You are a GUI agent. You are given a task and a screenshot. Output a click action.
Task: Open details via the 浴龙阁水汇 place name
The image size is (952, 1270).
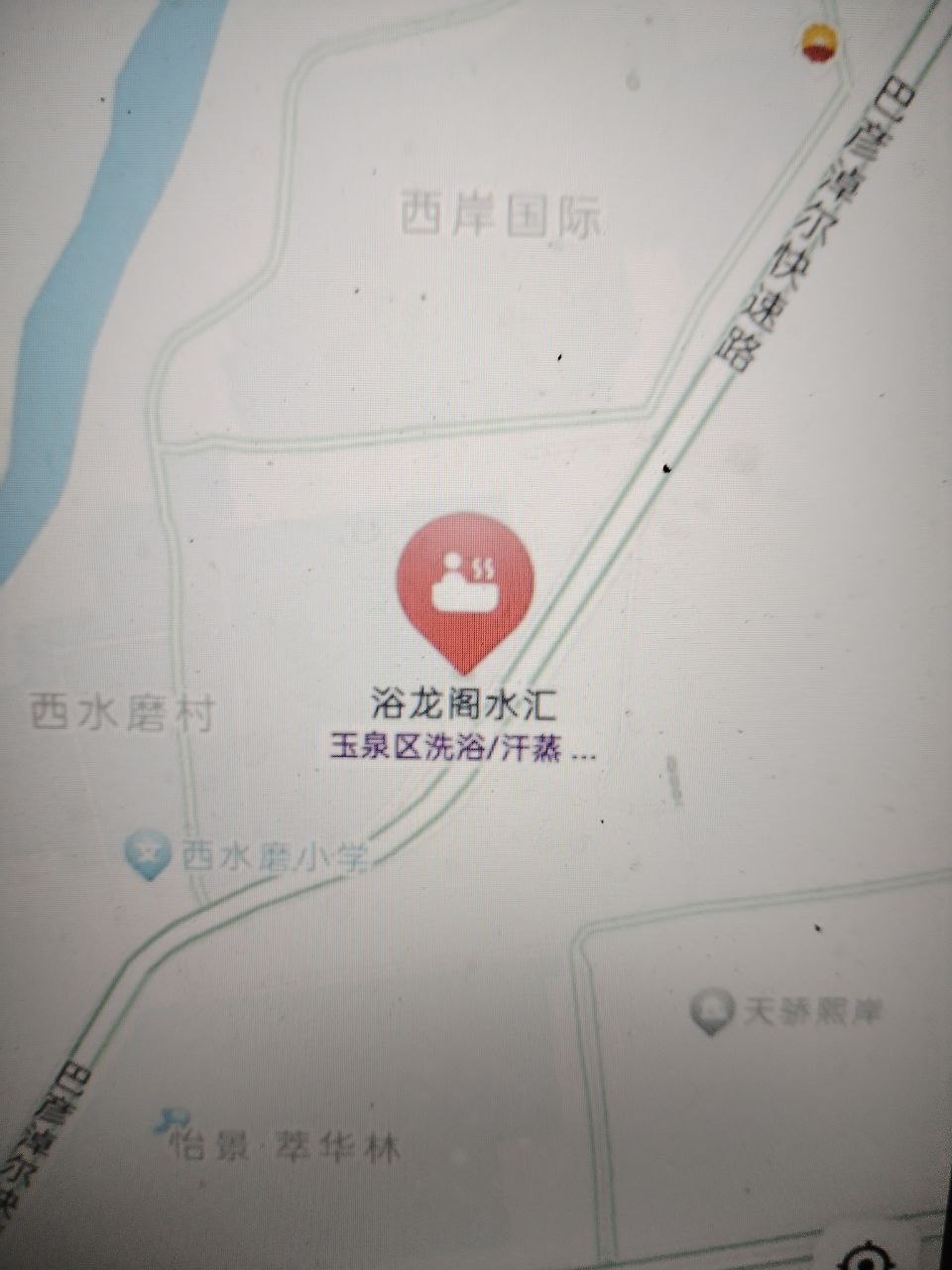464,704
